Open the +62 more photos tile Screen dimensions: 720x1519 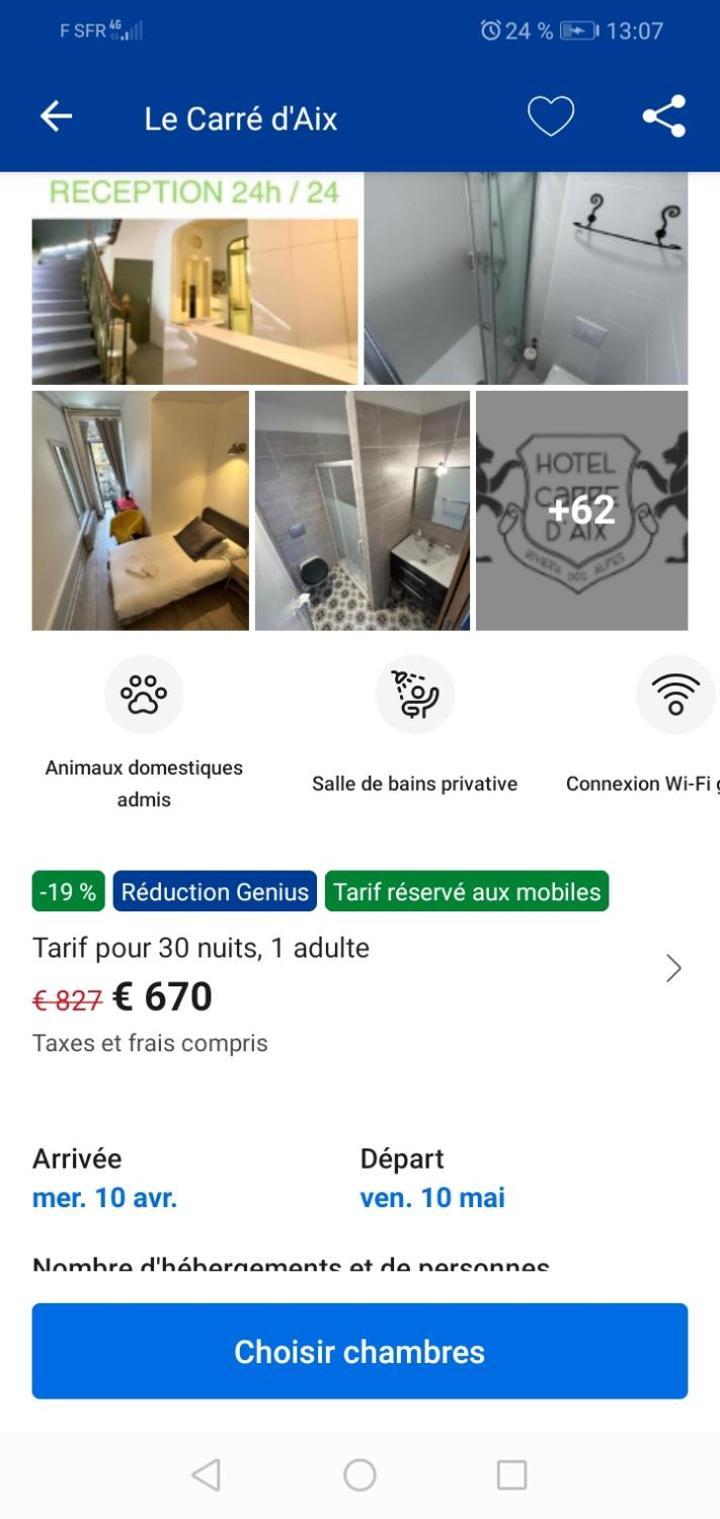click(x=582, y=510)
